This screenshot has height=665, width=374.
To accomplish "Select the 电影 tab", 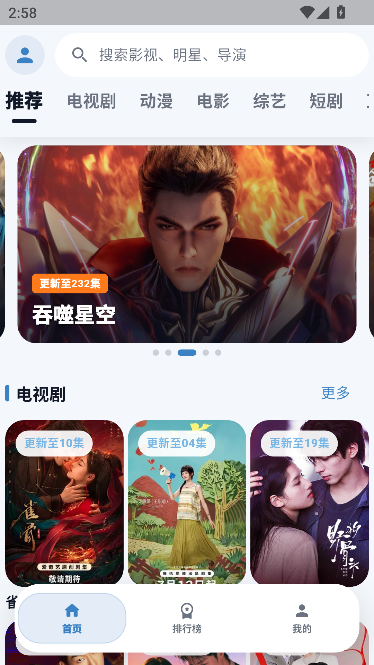I will point(213,101).
